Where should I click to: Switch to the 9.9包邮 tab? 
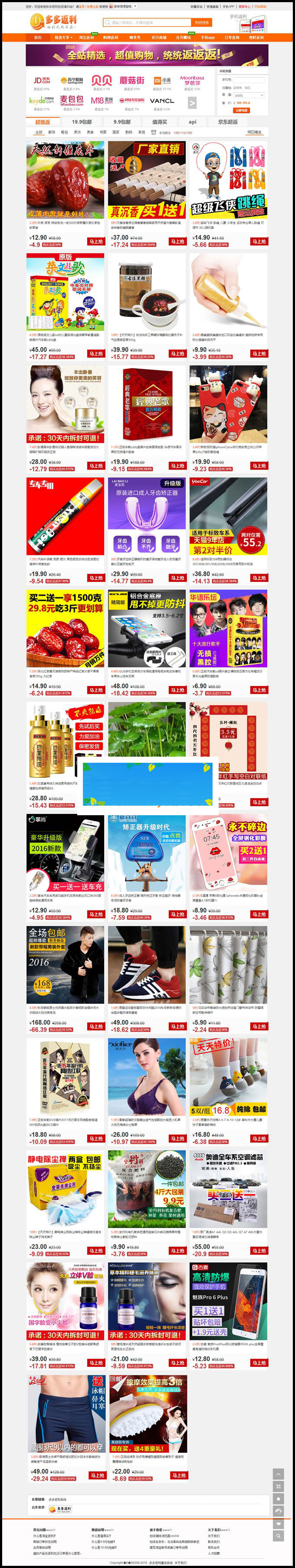(122, 122)
